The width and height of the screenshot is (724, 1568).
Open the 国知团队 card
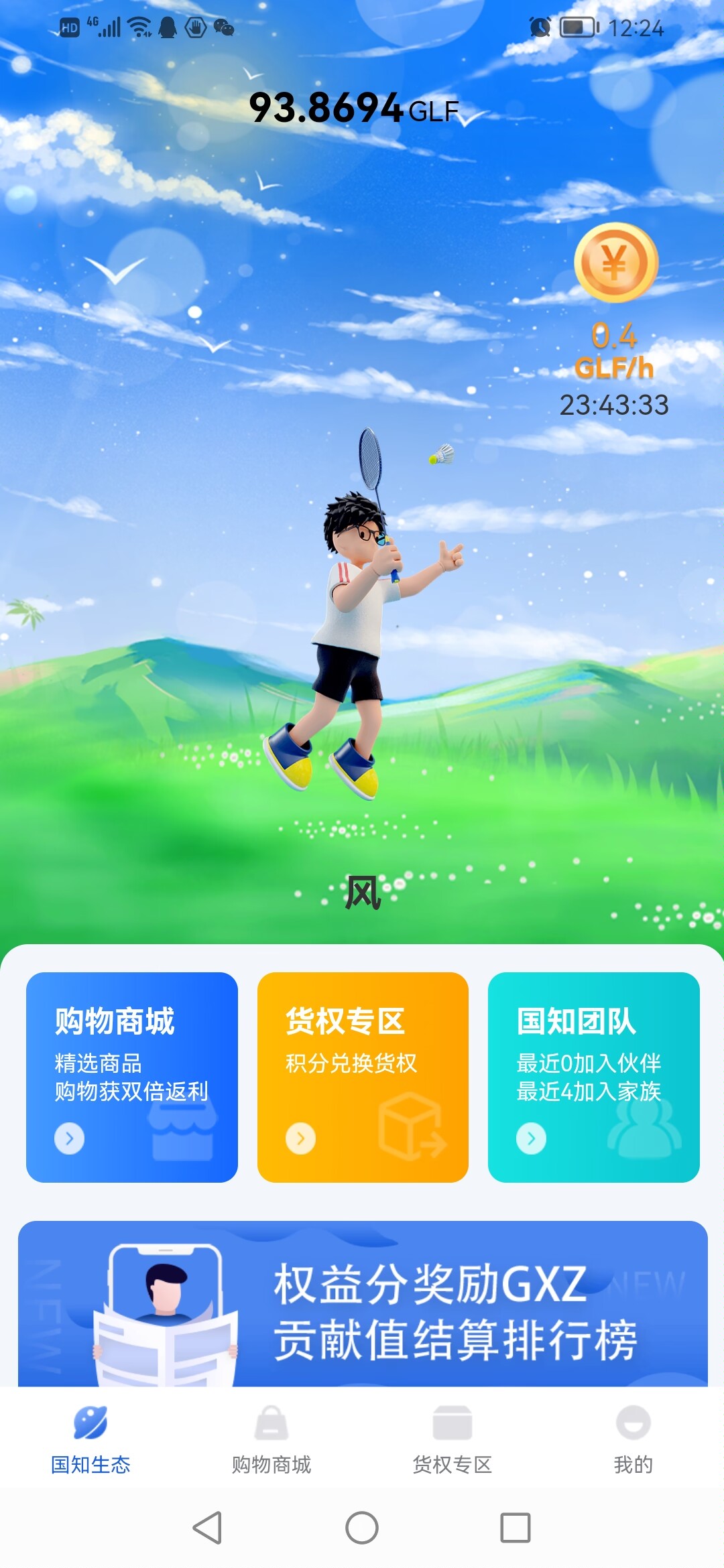[593, 1077]
